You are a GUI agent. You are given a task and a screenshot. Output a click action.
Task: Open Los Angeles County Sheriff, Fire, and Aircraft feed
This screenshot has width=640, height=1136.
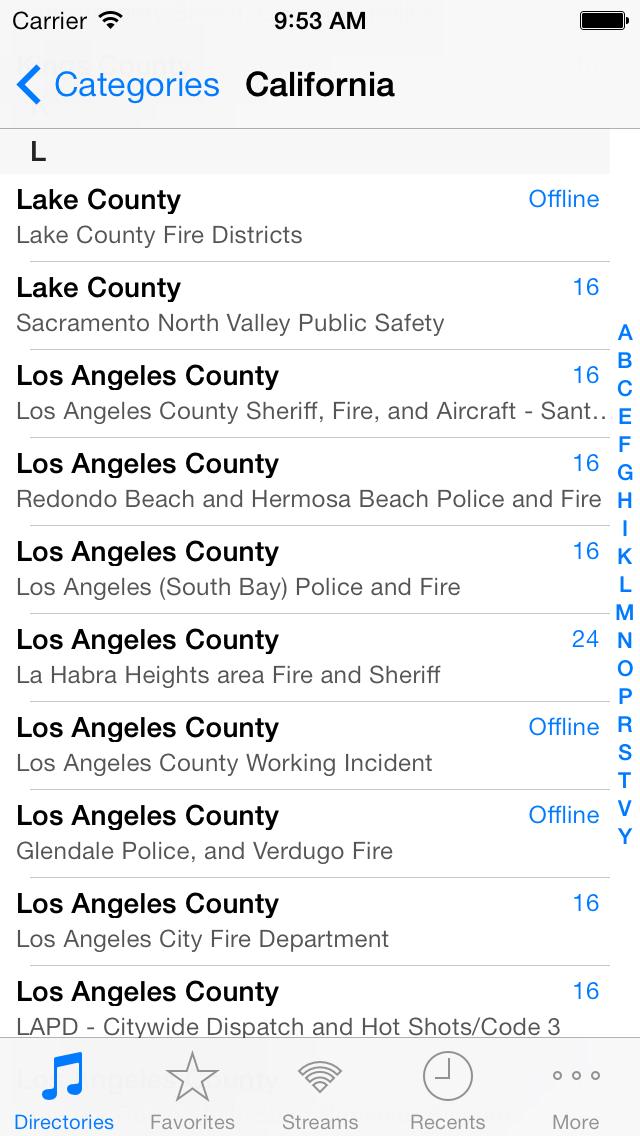click(x=300, y=393)
